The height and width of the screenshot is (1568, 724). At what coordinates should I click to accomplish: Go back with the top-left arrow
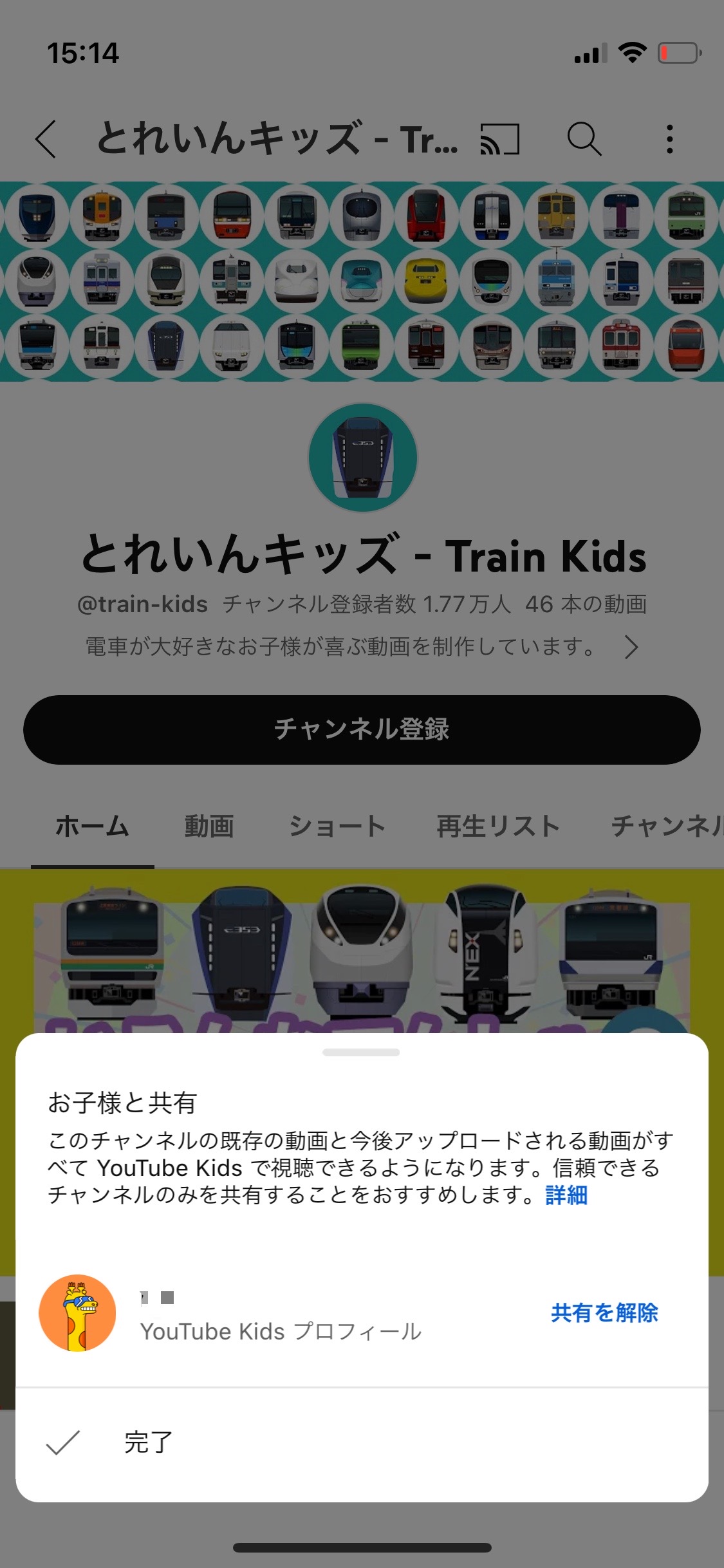point(46,139)
